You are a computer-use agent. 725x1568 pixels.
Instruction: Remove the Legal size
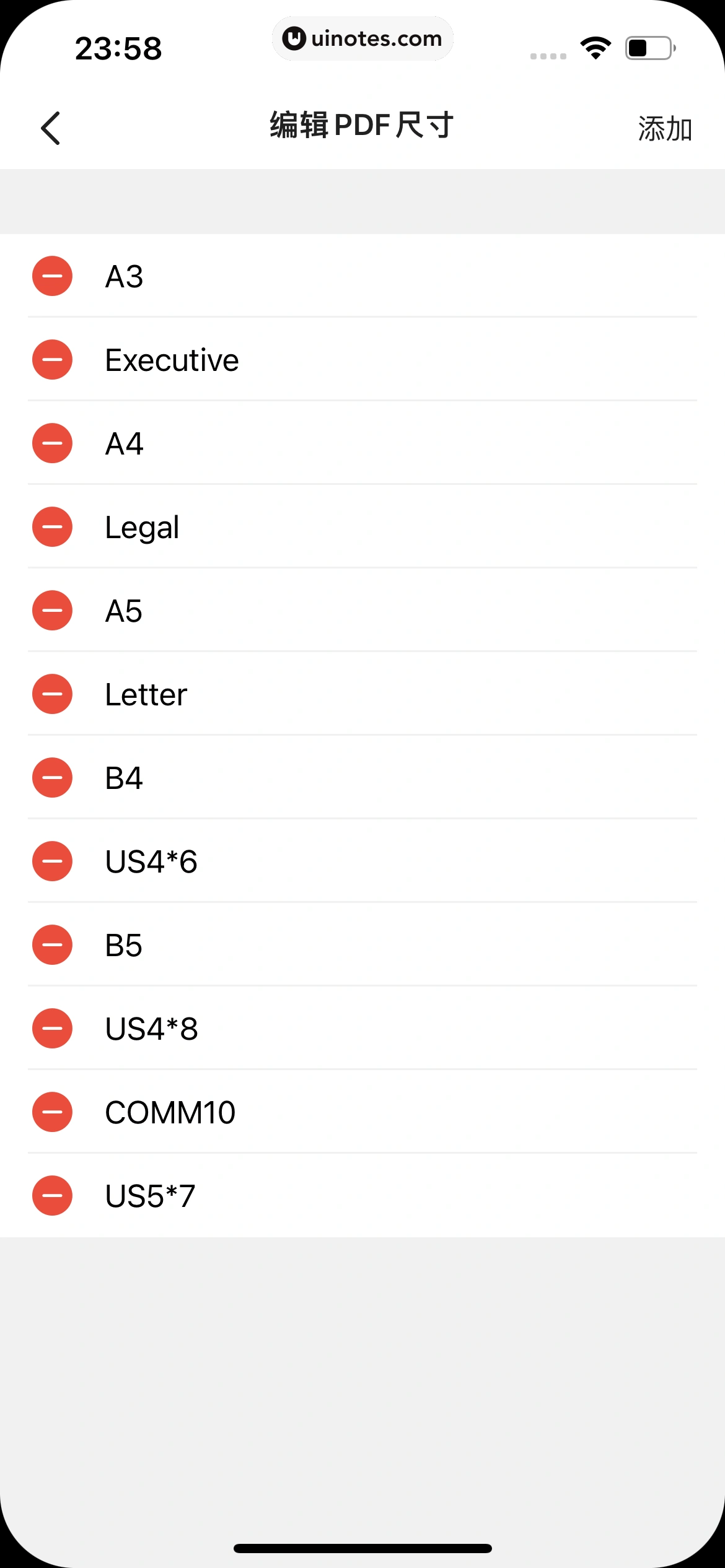[x=53, y=527]
